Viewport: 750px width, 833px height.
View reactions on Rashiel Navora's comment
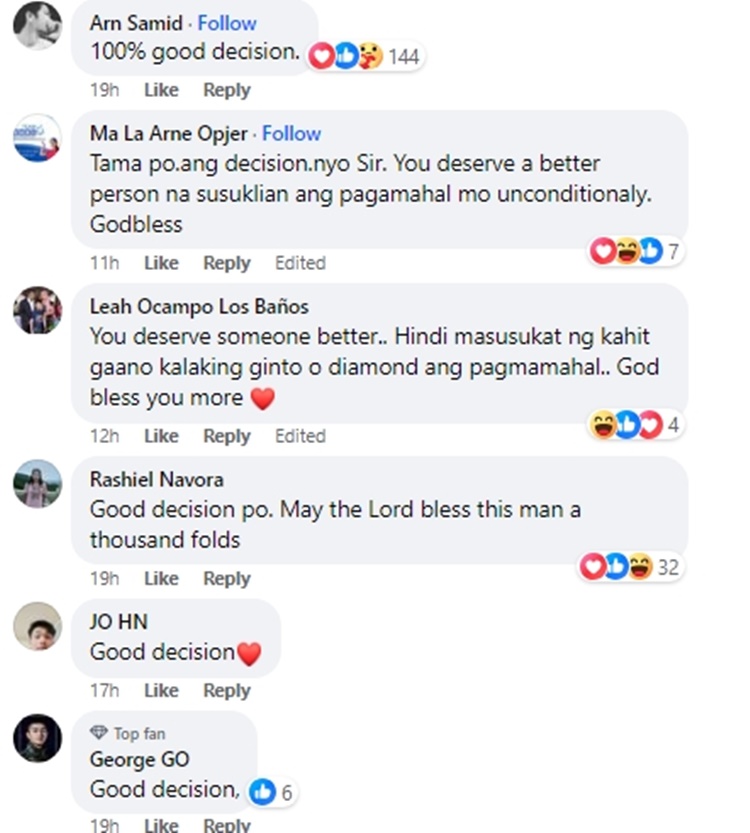pyautogui.click(x=630, y=568)
